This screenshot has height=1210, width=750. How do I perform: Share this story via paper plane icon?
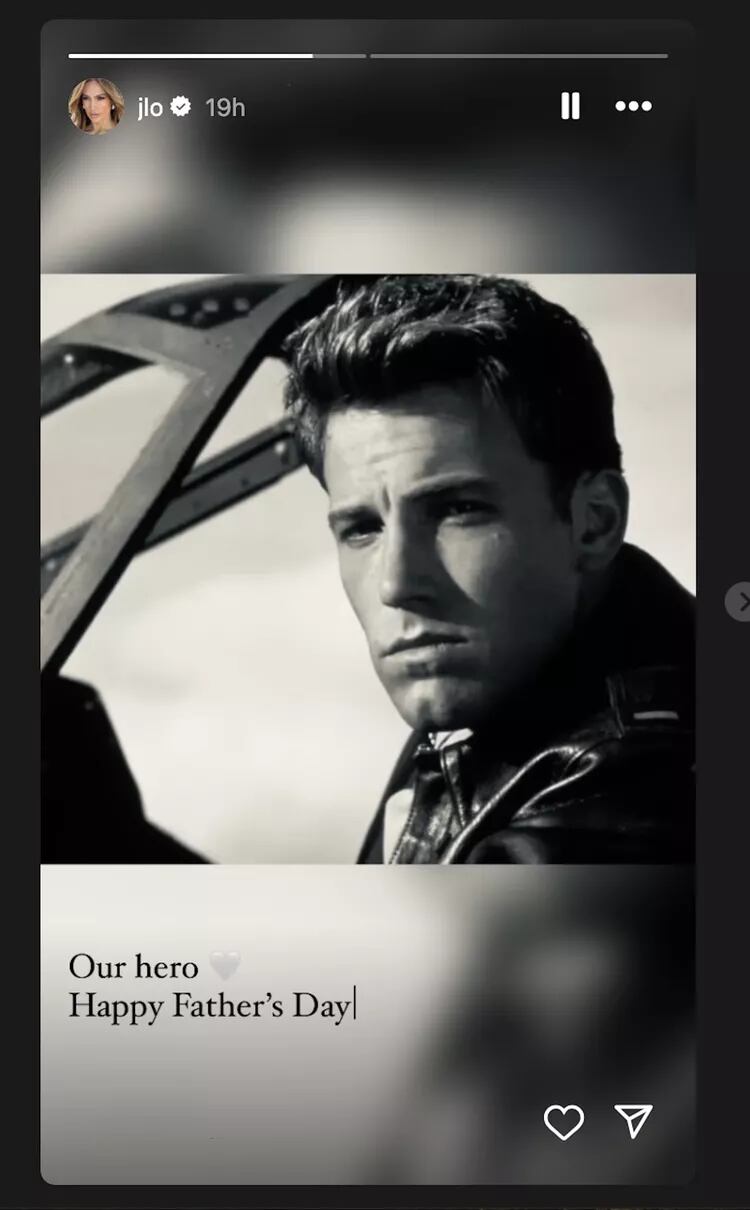[x=633, y=1121]
